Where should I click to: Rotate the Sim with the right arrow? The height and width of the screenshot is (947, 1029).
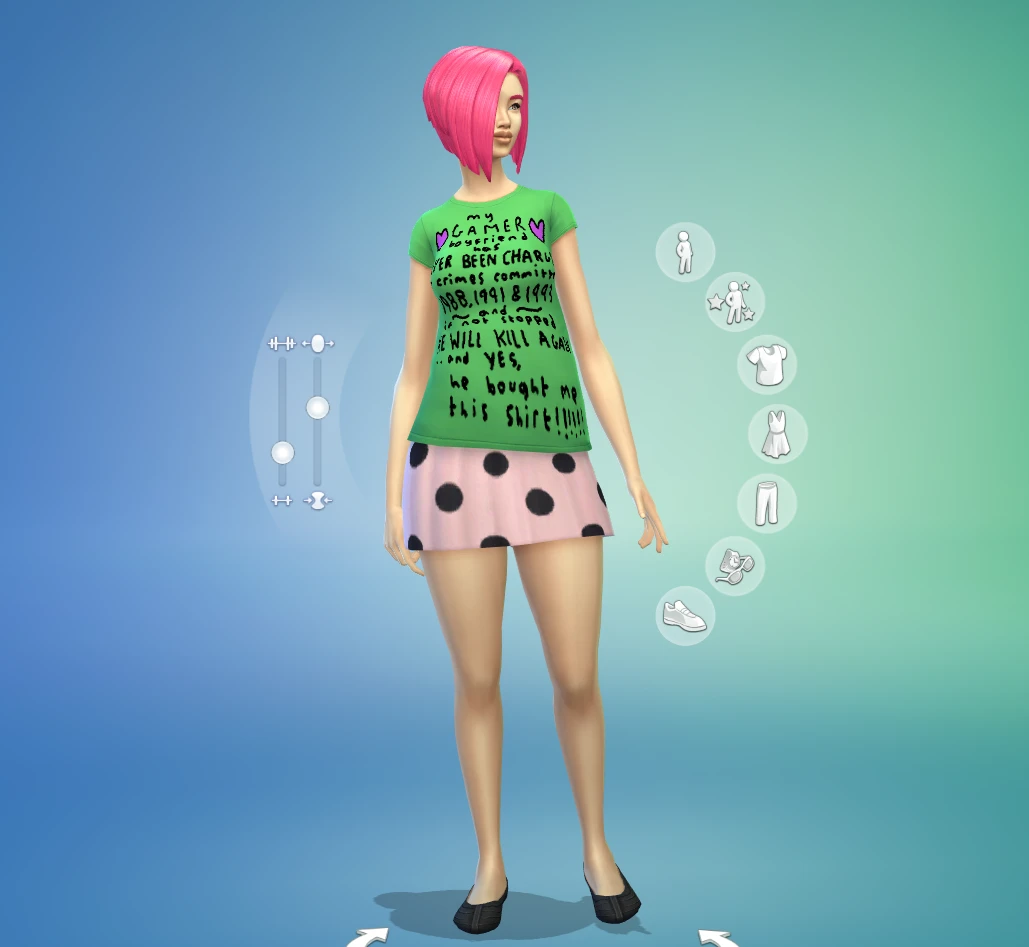click(x=717, y=938)
